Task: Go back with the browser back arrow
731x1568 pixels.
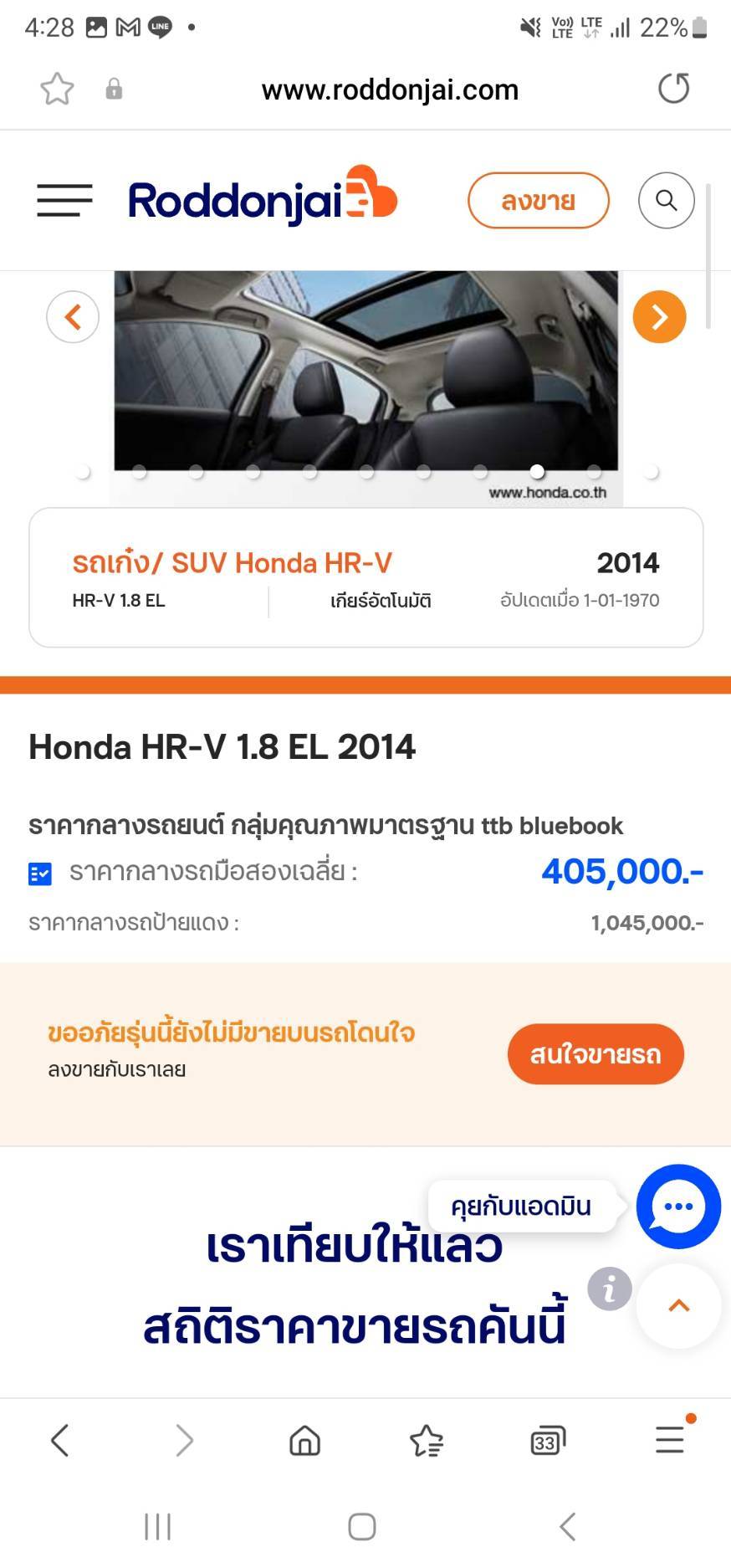Action: point(59,1441)
